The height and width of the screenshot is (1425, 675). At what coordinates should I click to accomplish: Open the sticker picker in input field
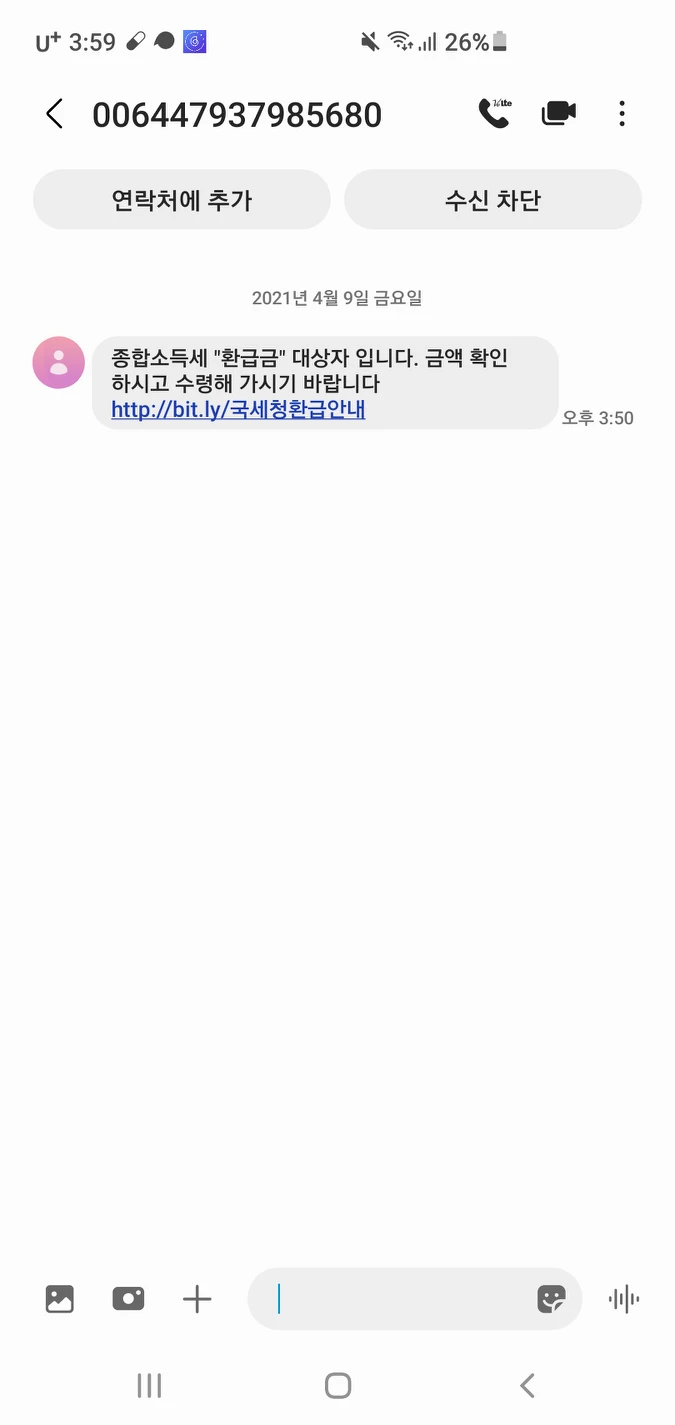(552, 1299)
